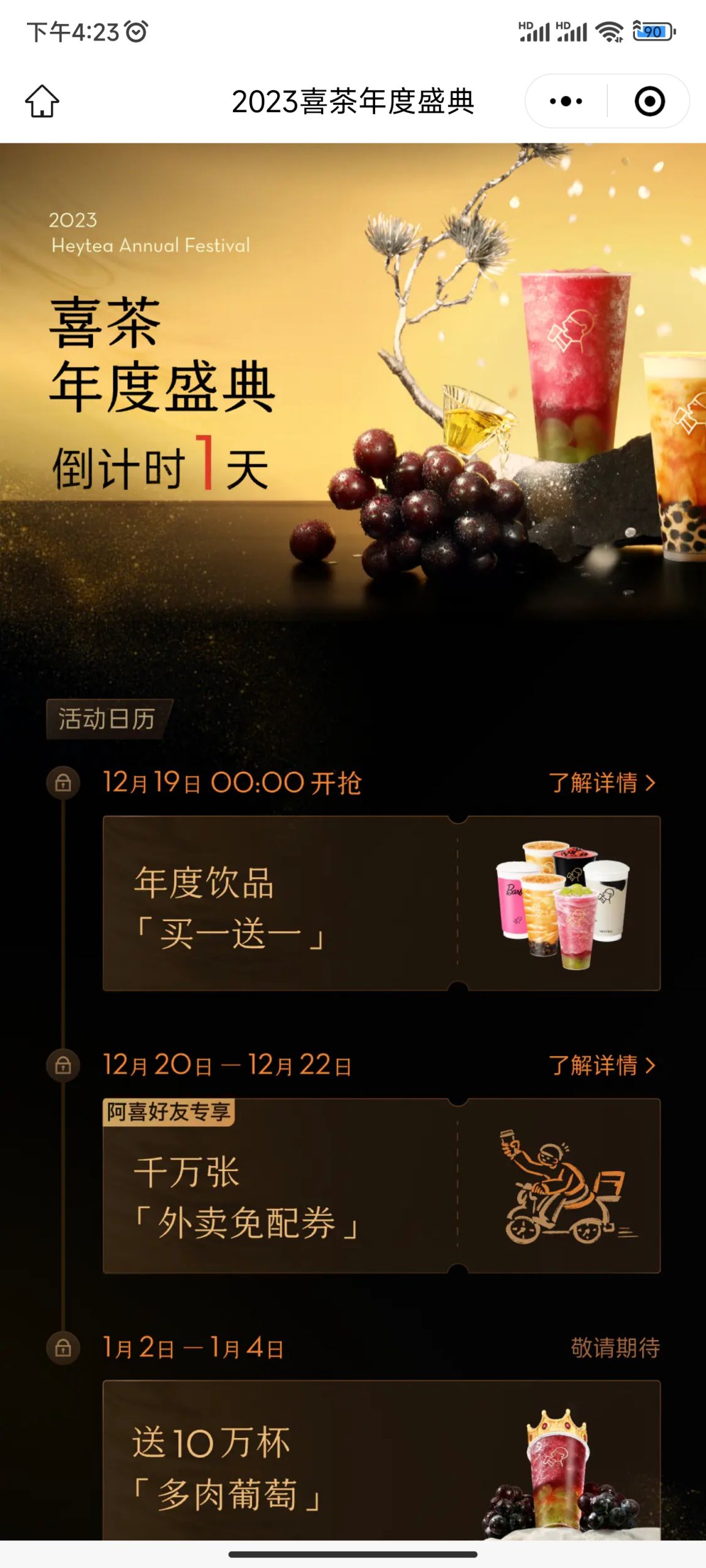
Task: Open the 千万张 外卖免配券 card
Action: (381, 1186)
